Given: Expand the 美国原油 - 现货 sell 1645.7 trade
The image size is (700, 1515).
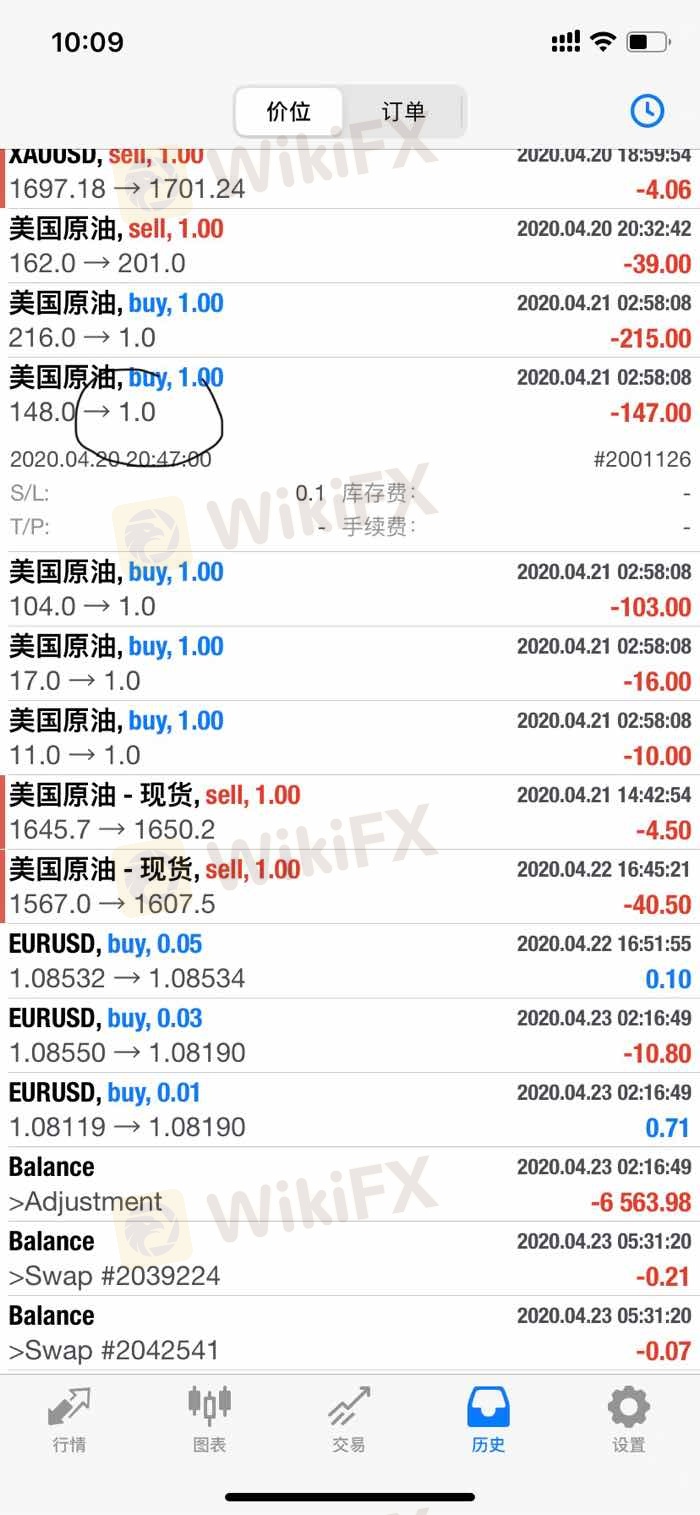Looking at the screenshot, I should click(350, 812).
